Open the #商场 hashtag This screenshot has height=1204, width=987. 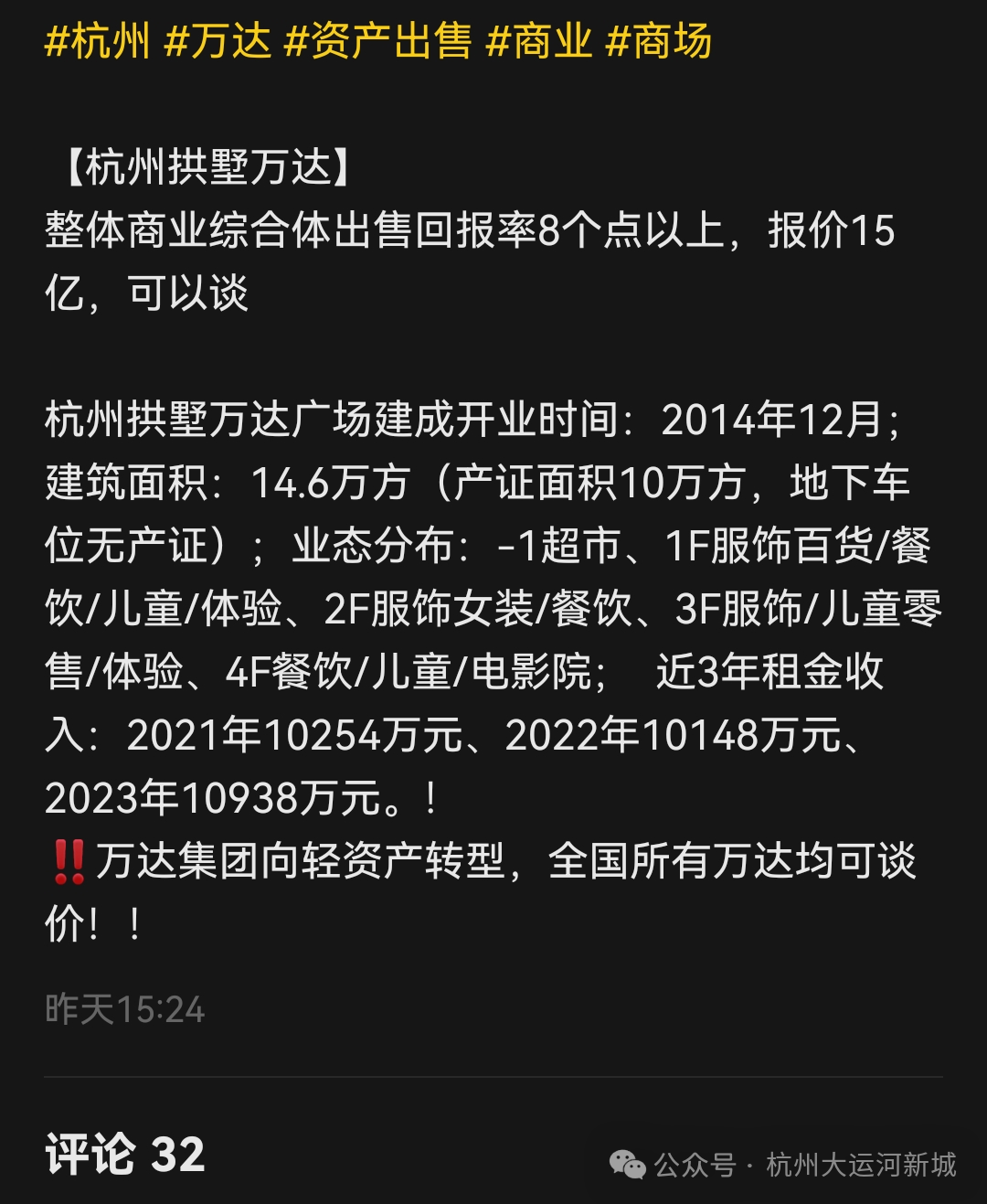(x=659, y=41)
